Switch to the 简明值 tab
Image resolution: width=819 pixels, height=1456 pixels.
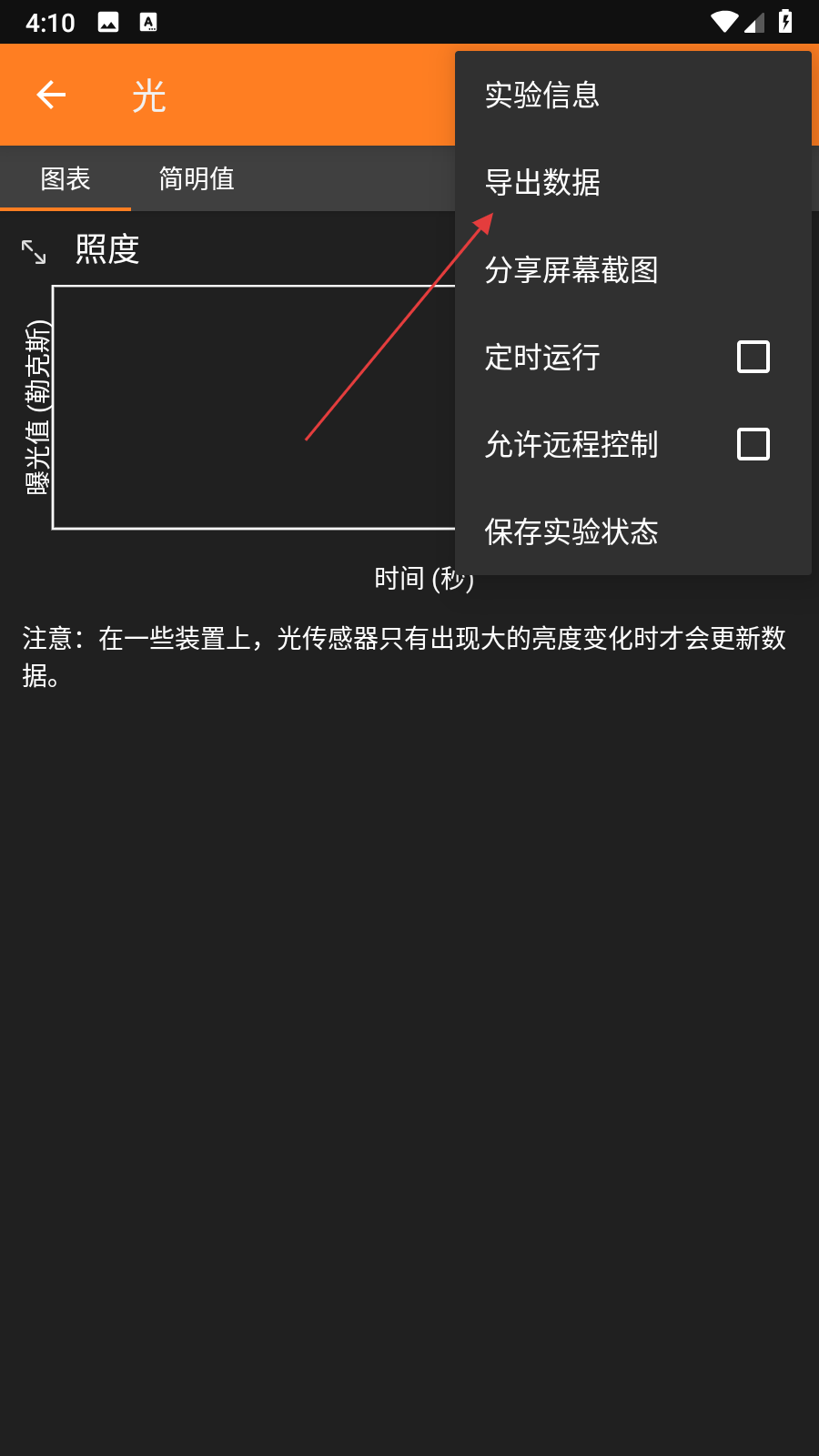(197, 178)
